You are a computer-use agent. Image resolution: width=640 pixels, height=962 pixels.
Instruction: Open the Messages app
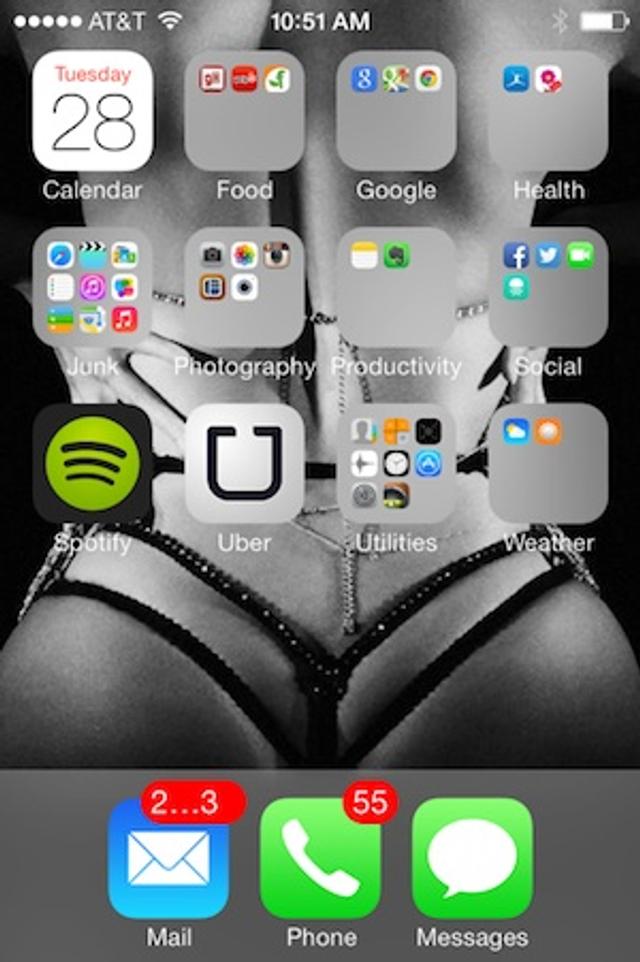tap(472, 858)
